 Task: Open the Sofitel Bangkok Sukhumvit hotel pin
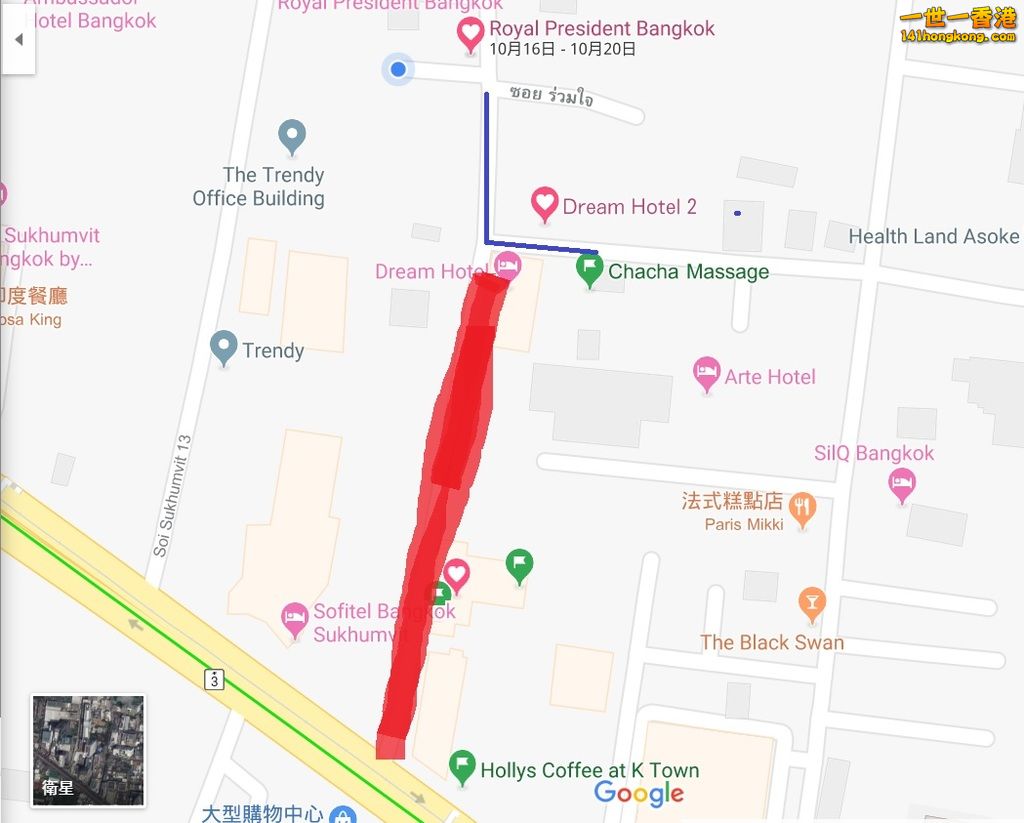(294, 619)
